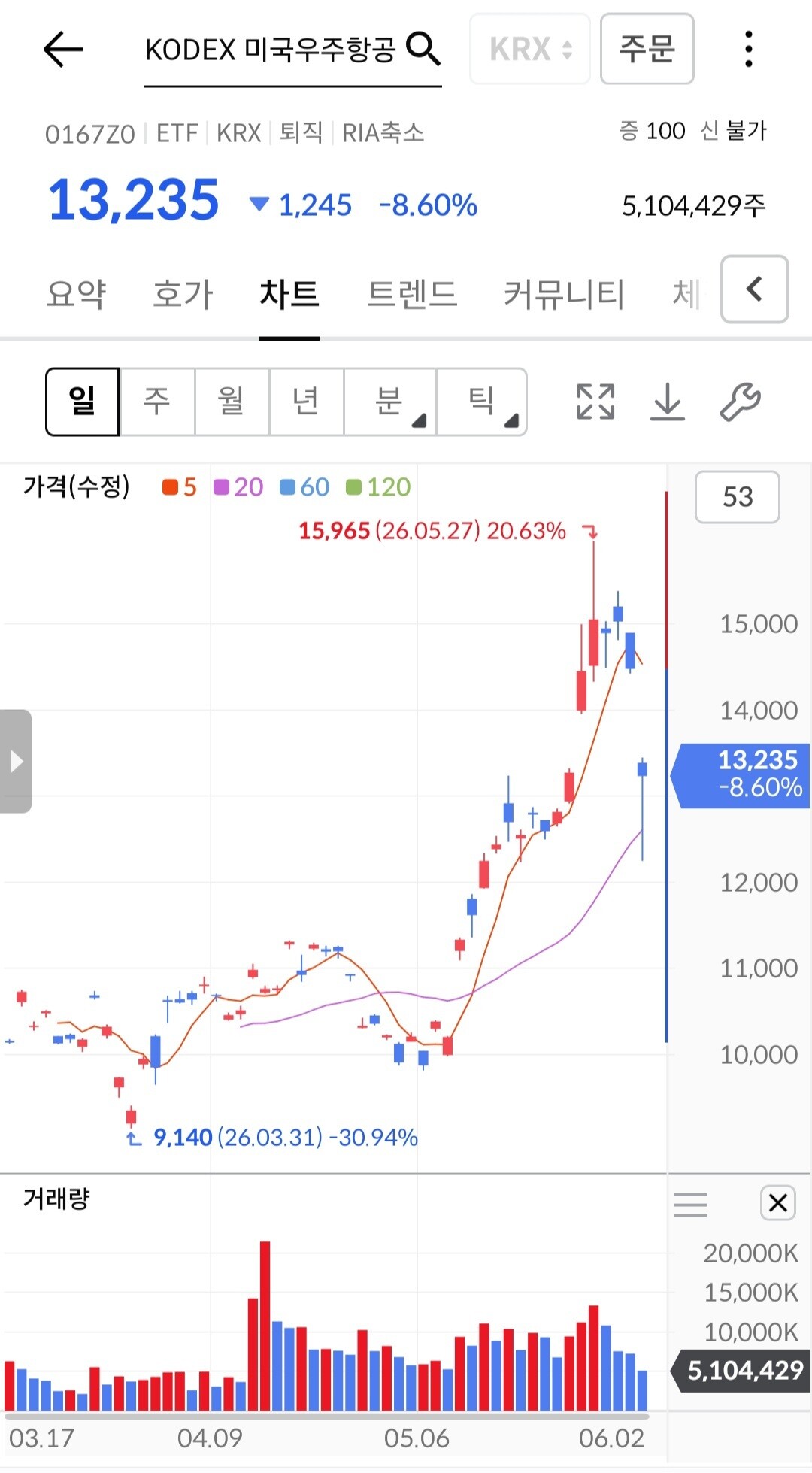Open the 트렌드 tab
The image size is (812, 1473).
click(412, 294)
